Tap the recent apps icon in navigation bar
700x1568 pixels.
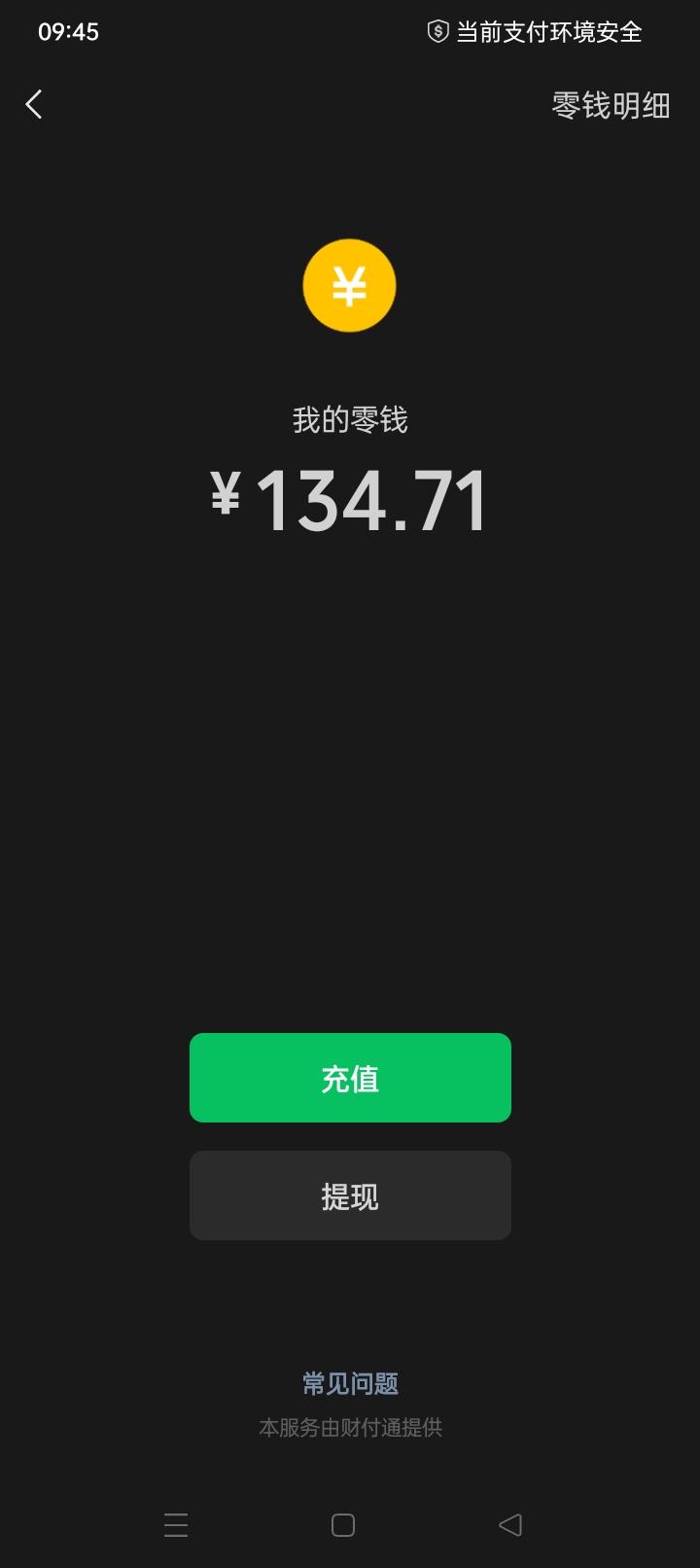175,1525
